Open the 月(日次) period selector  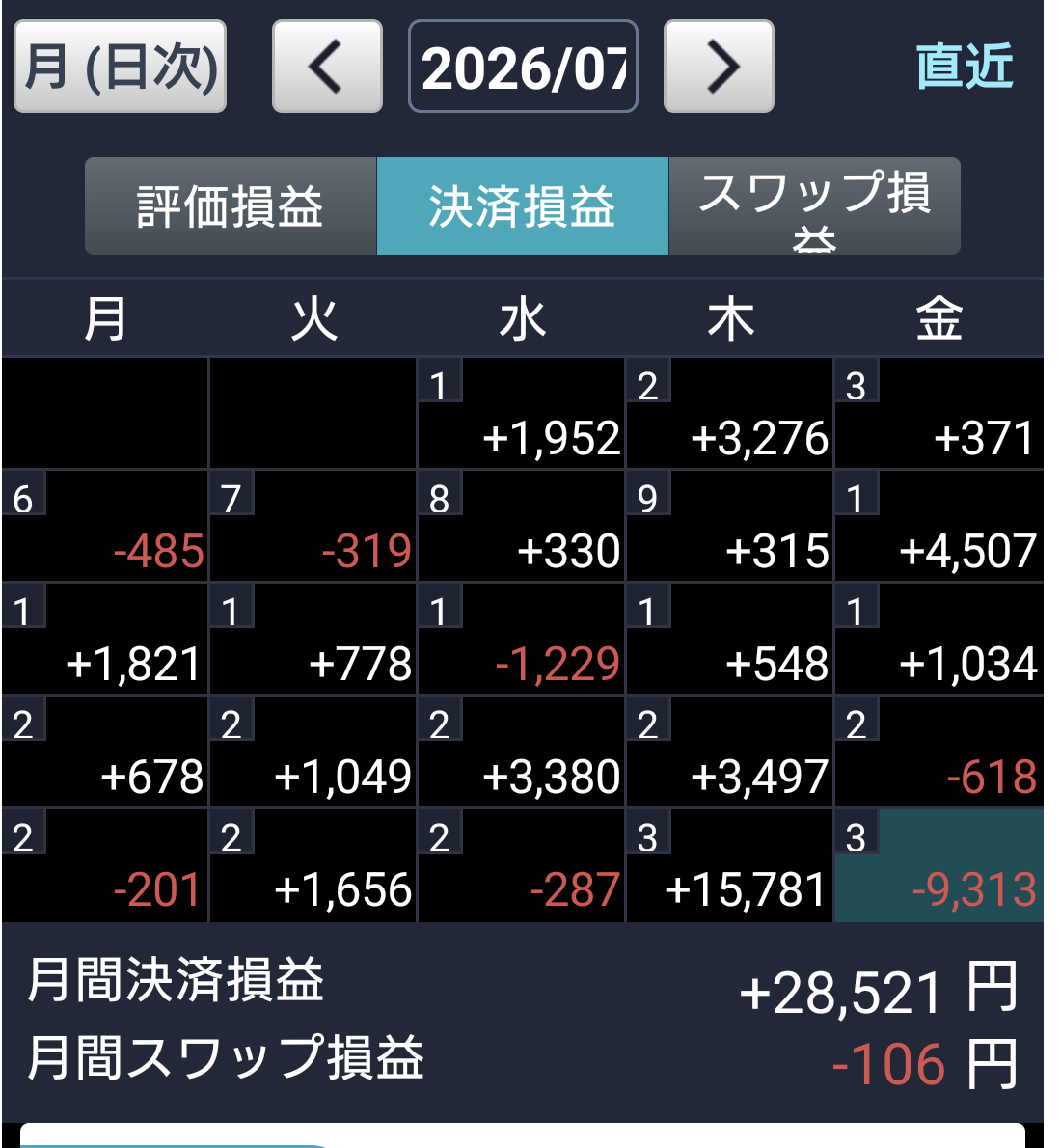[120, 67]
